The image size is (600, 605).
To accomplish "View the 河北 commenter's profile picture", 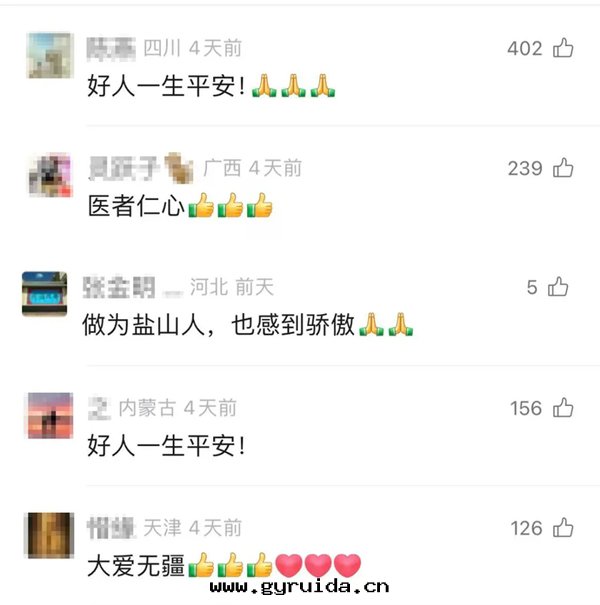I will coord(49,295).
